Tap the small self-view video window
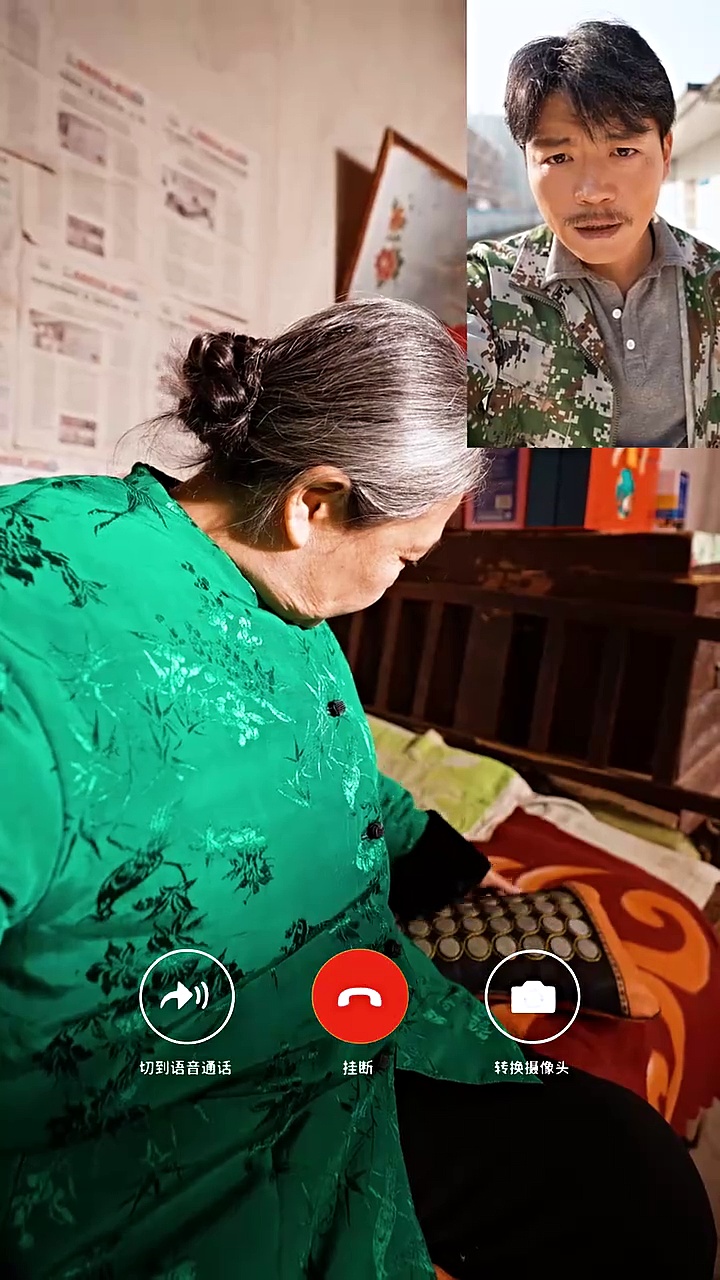720x1280 pixels. 593,223
